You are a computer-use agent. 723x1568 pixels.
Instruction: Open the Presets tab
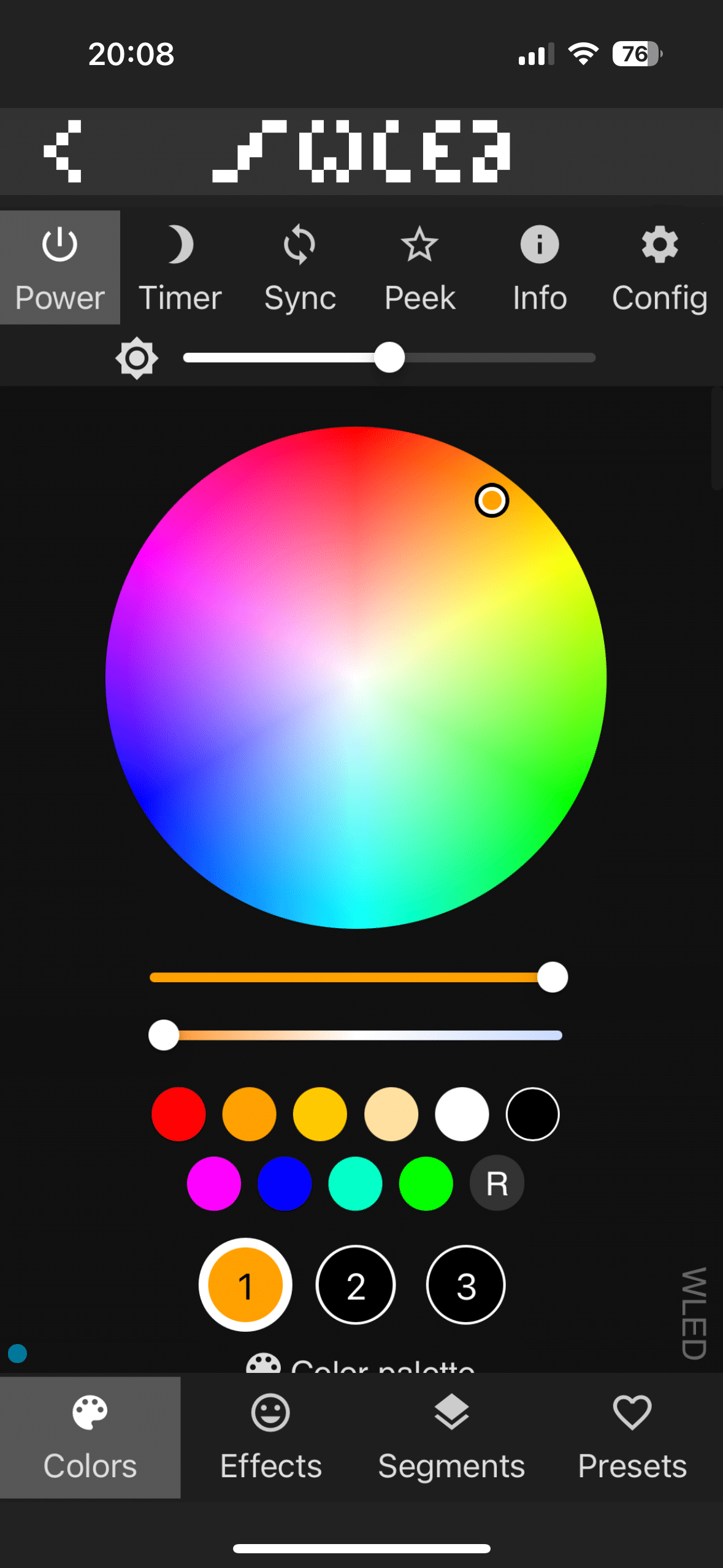632,1437
